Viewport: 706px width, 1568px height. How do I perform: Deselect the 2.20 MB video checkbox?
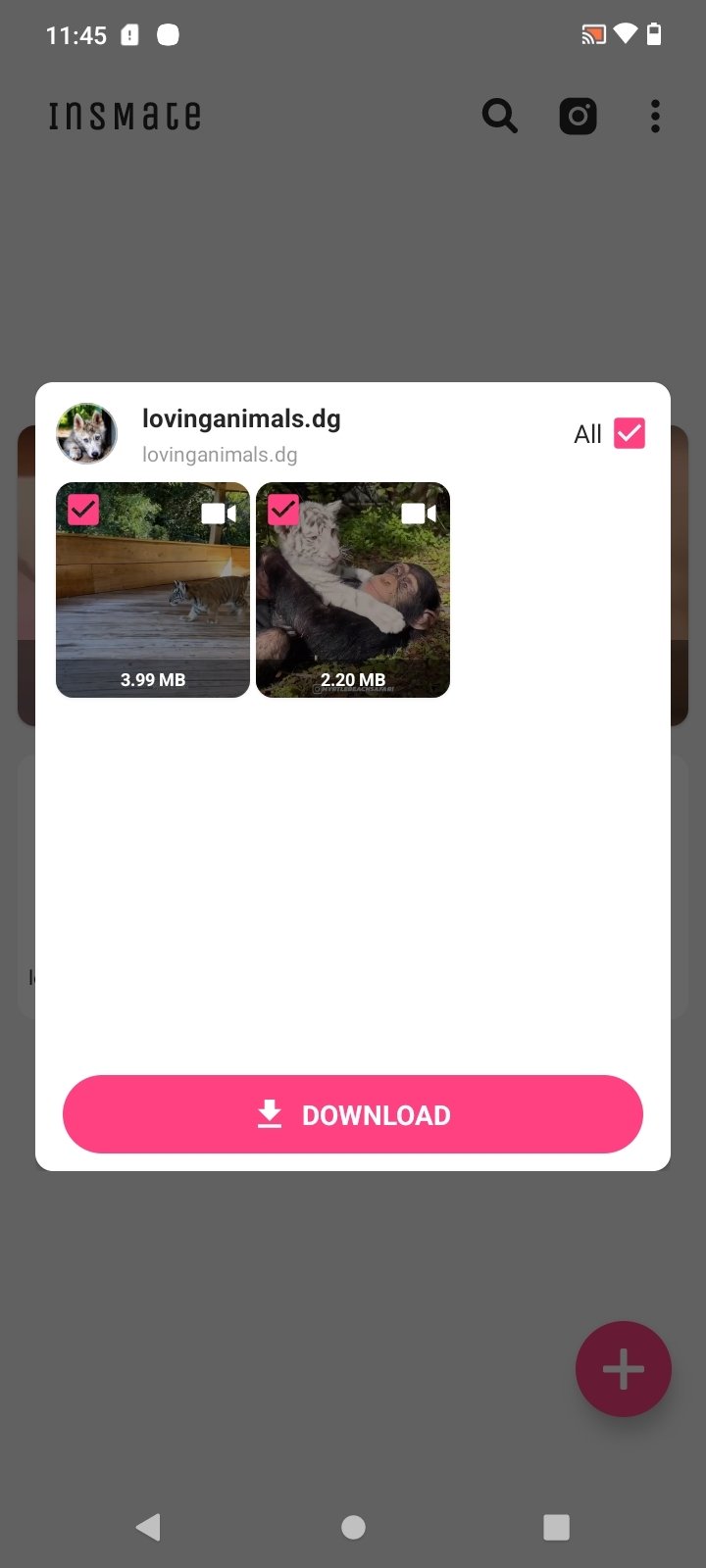[x=283, y=510]
